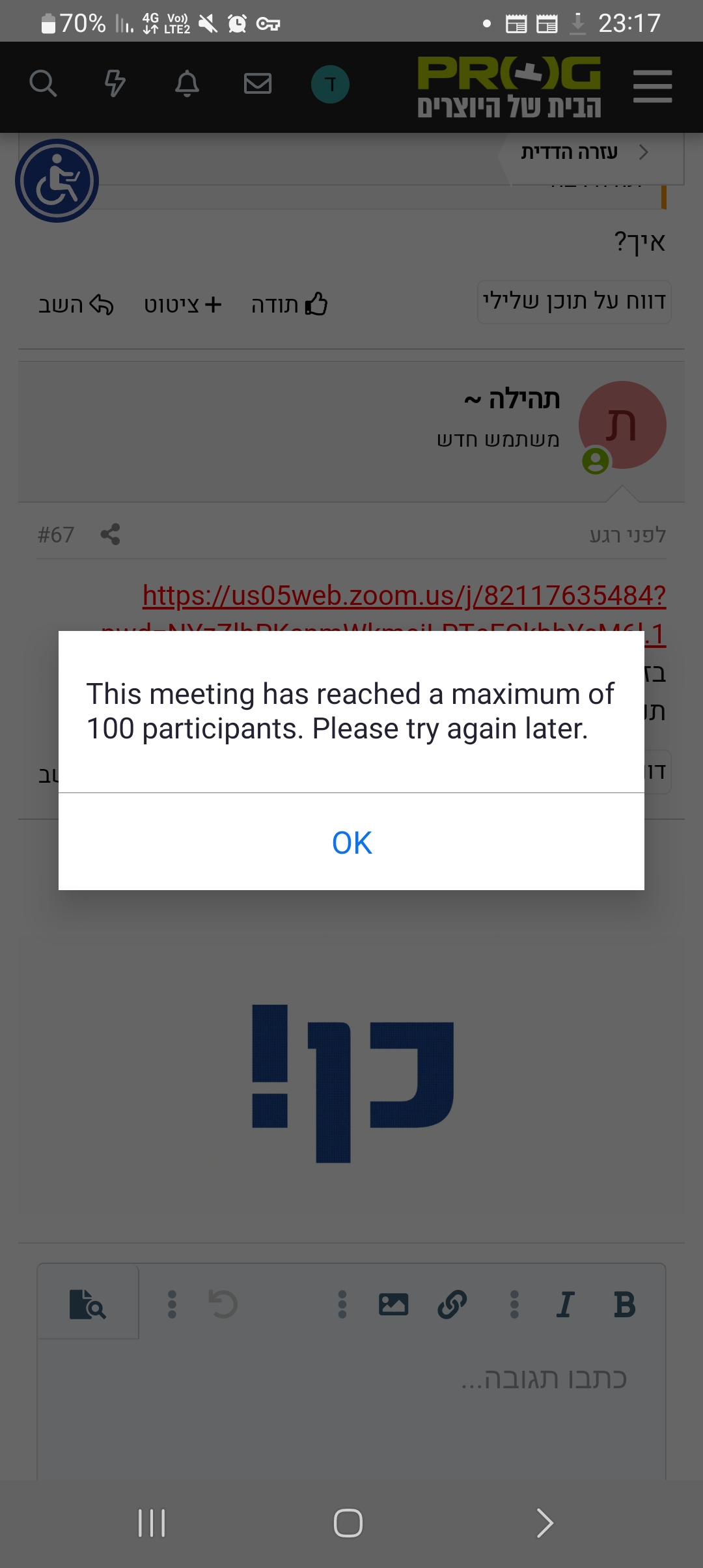Tap the ציטוט quote button

183,304
